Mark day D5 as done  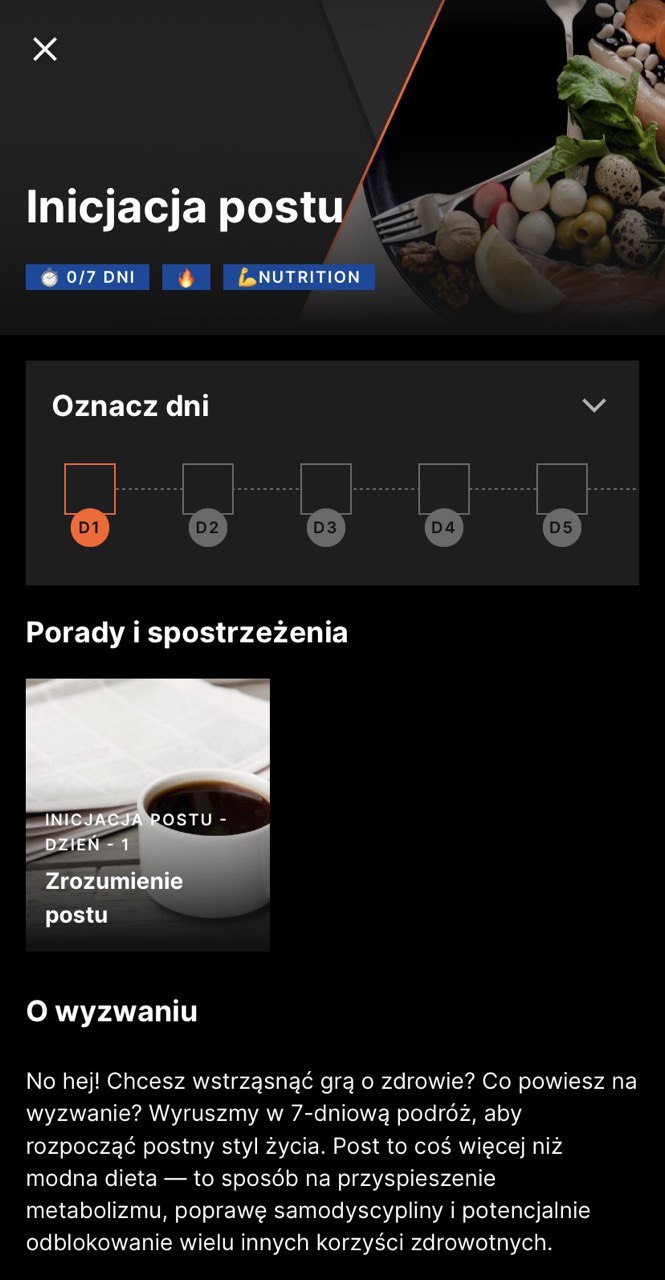coord(562,489)
